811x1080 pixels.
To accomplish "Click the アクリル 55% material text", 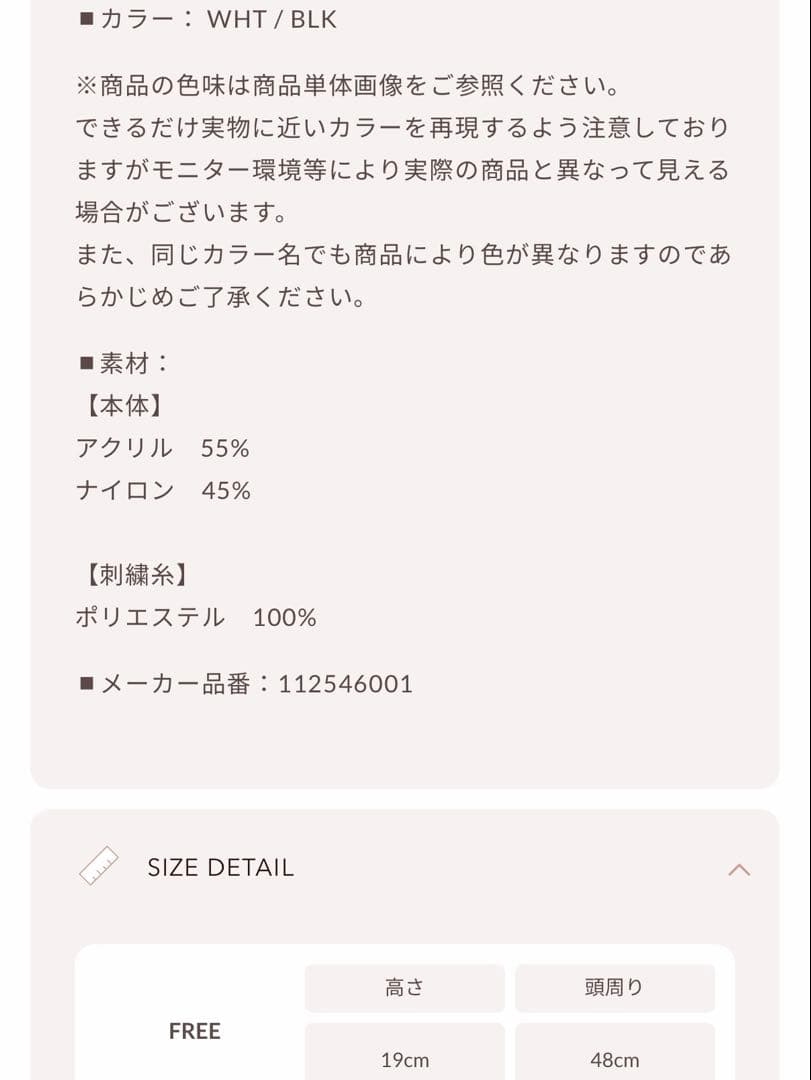I will (160, 448).
